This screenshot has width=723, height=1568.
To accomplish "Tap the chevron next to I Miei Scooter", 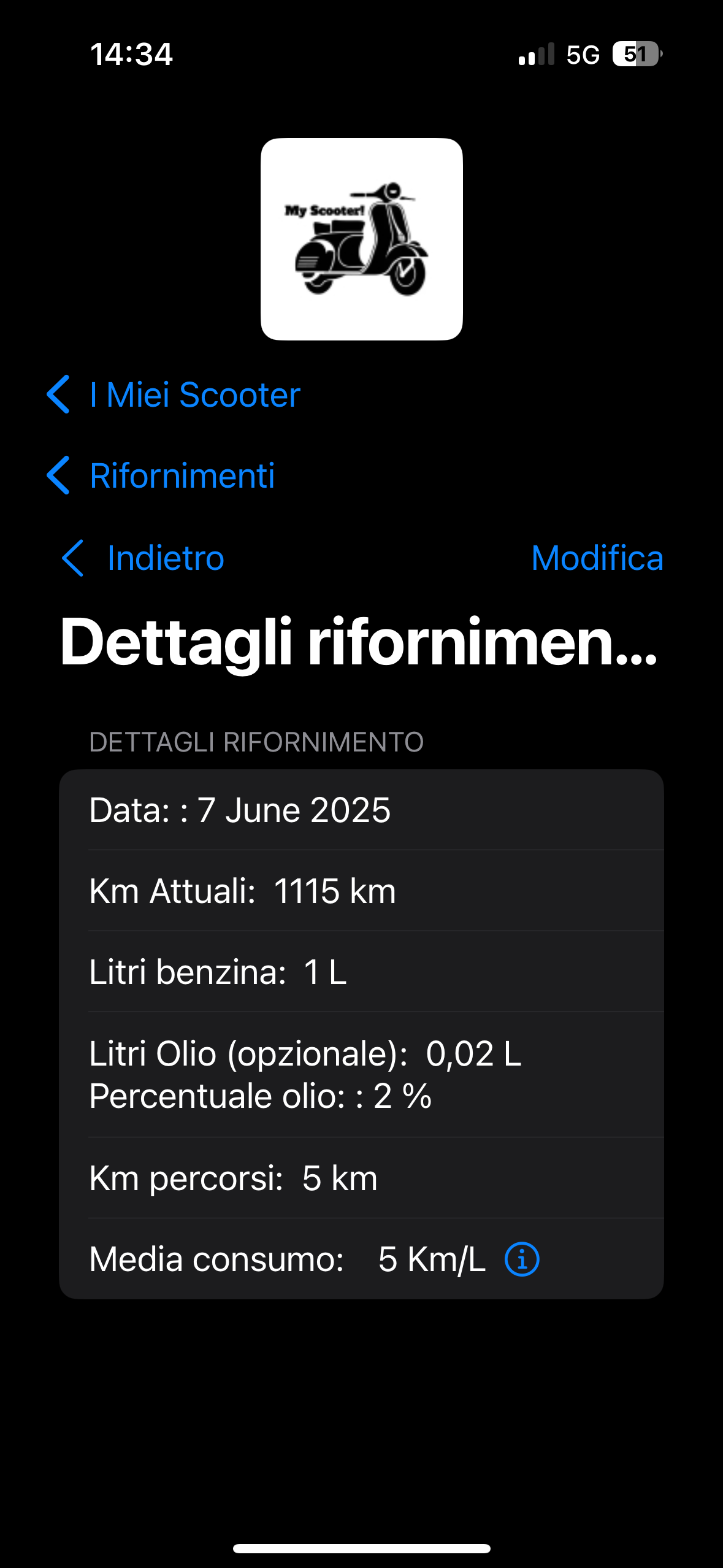I will (61, 396).
